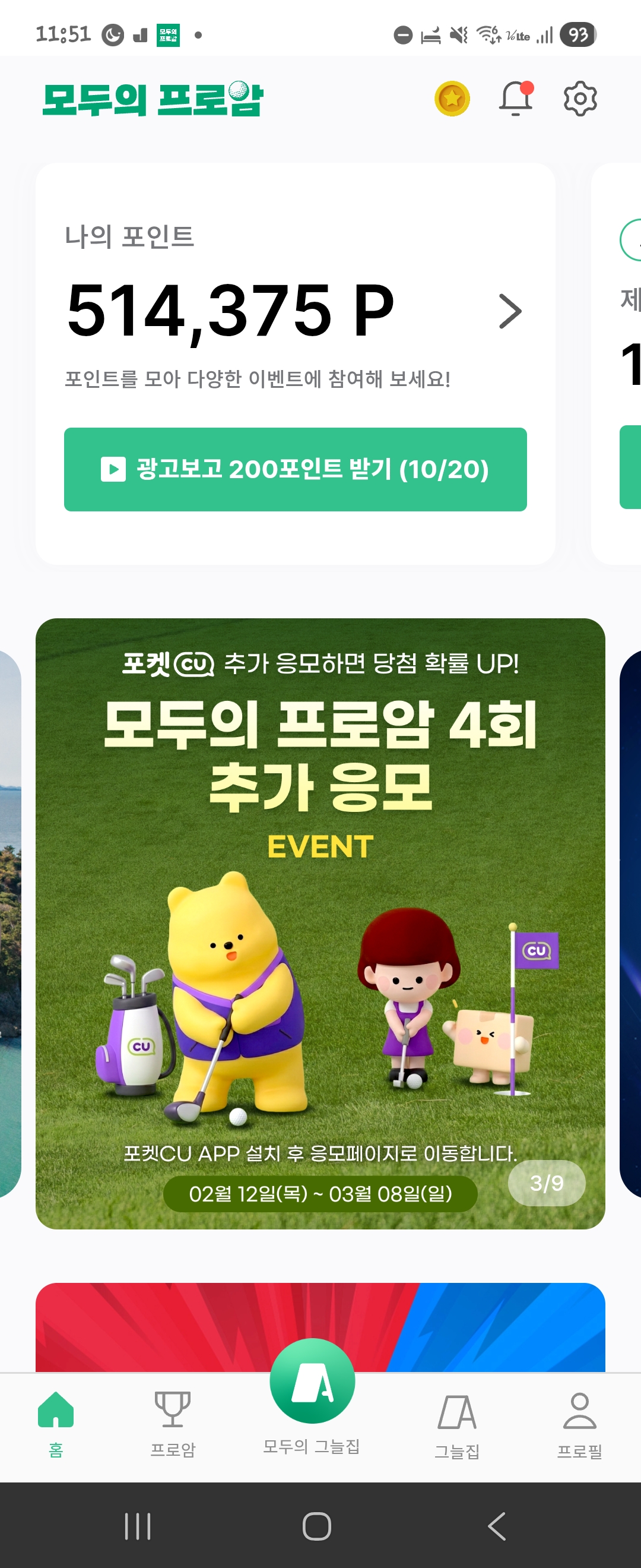Go back with the system back button
This screenshot has height=1568, width=641.
[496, 1526]
